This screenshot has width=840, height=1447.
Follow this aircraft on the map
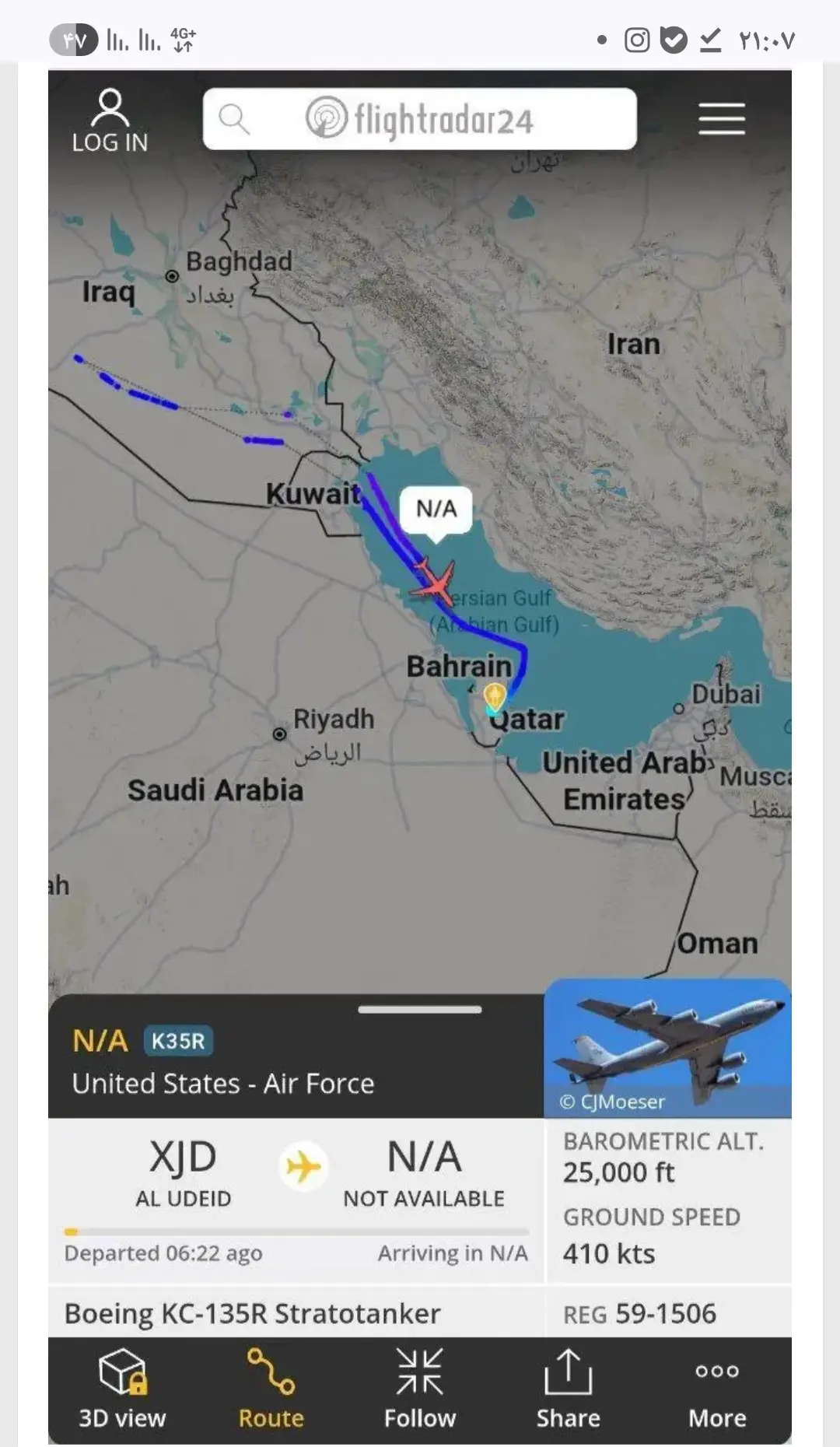pos(419,1389)
